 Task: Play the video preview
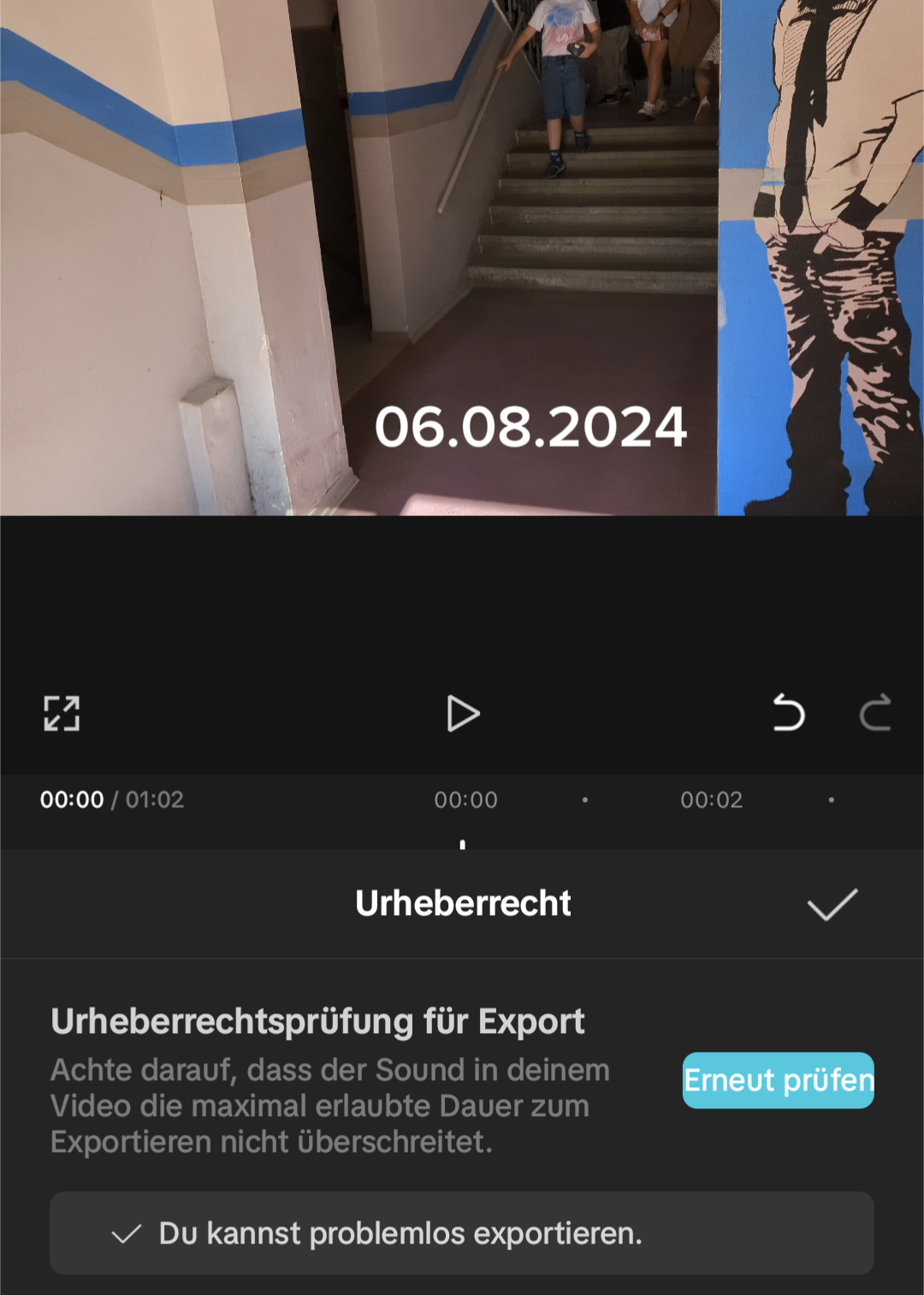463,714
